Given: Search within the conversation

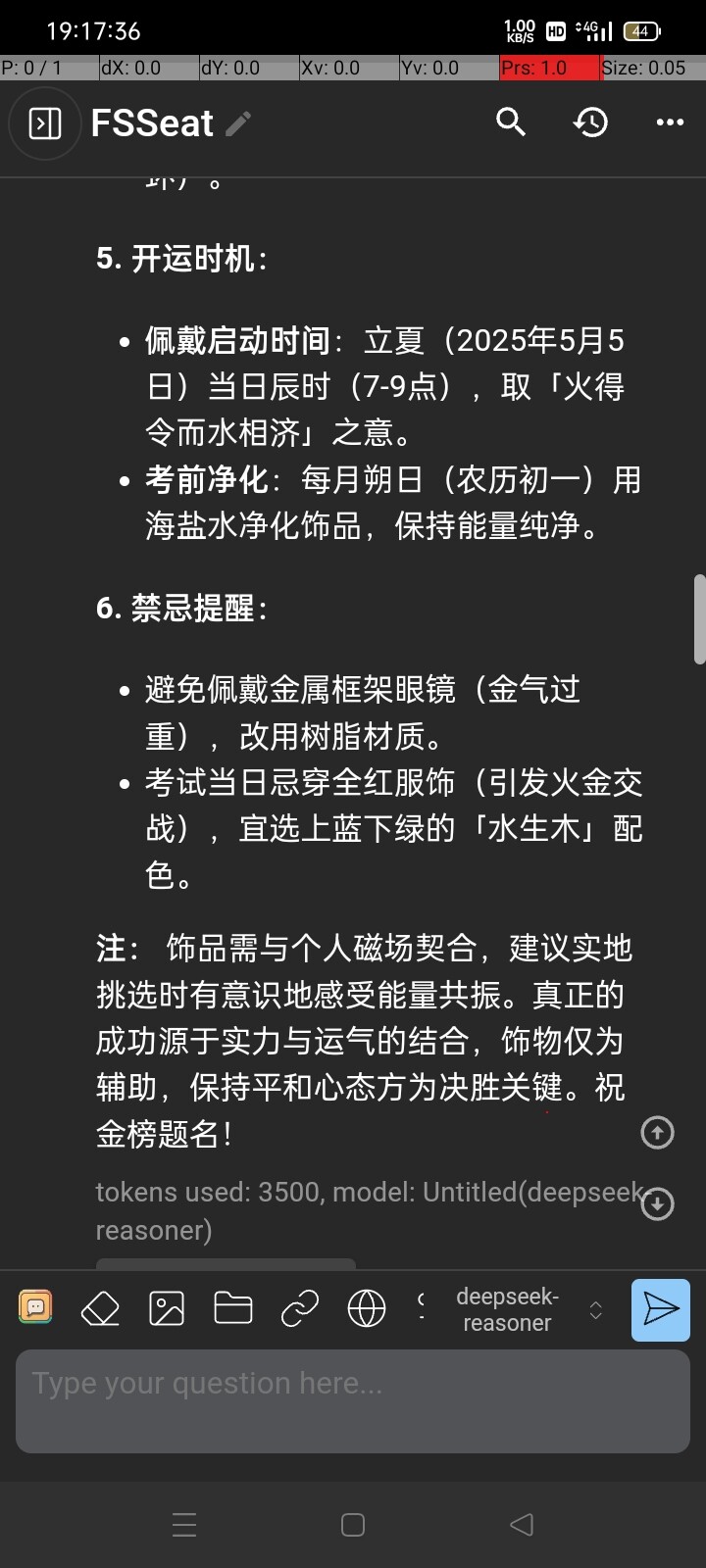Looking at the screenshot, I should (x=511, y=122).
